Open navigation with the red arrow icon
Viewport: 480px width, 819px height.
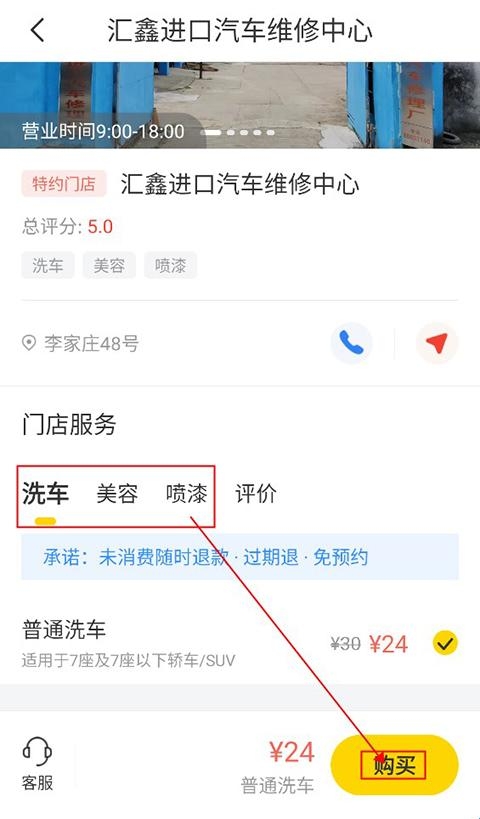point(437,343)
